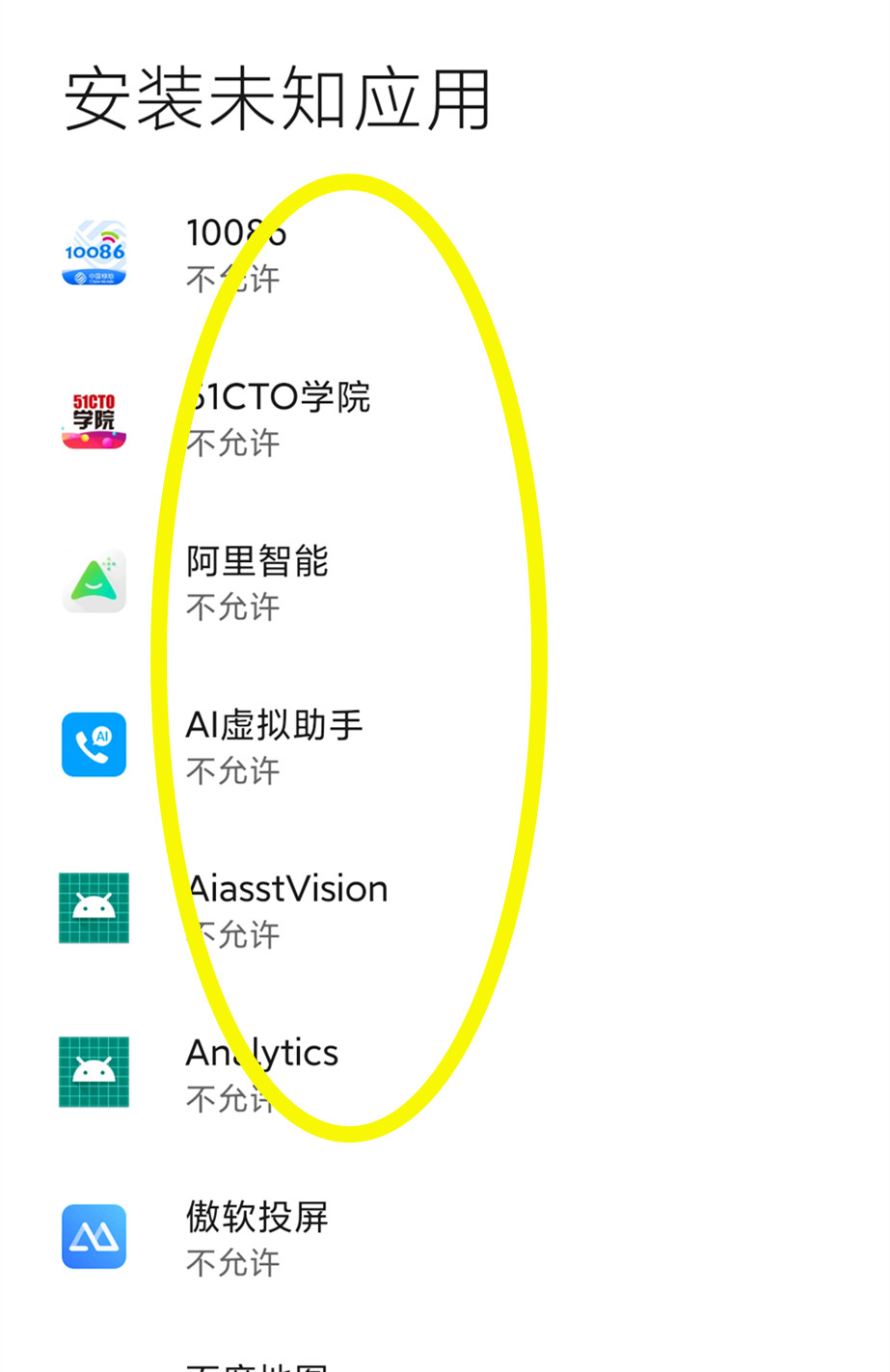Tap the AiasstVision default Android robot icon
This screenshot has height=1372, width=890.
tap(94, 907)
